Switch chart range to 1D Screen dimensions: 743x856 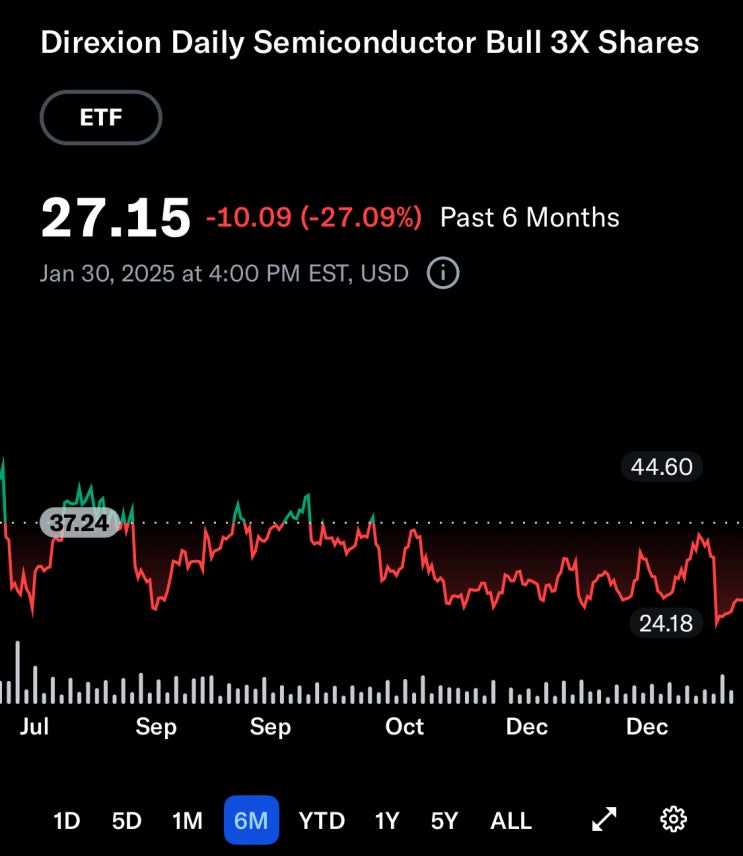pyautogui.click(x=66, y=821)
